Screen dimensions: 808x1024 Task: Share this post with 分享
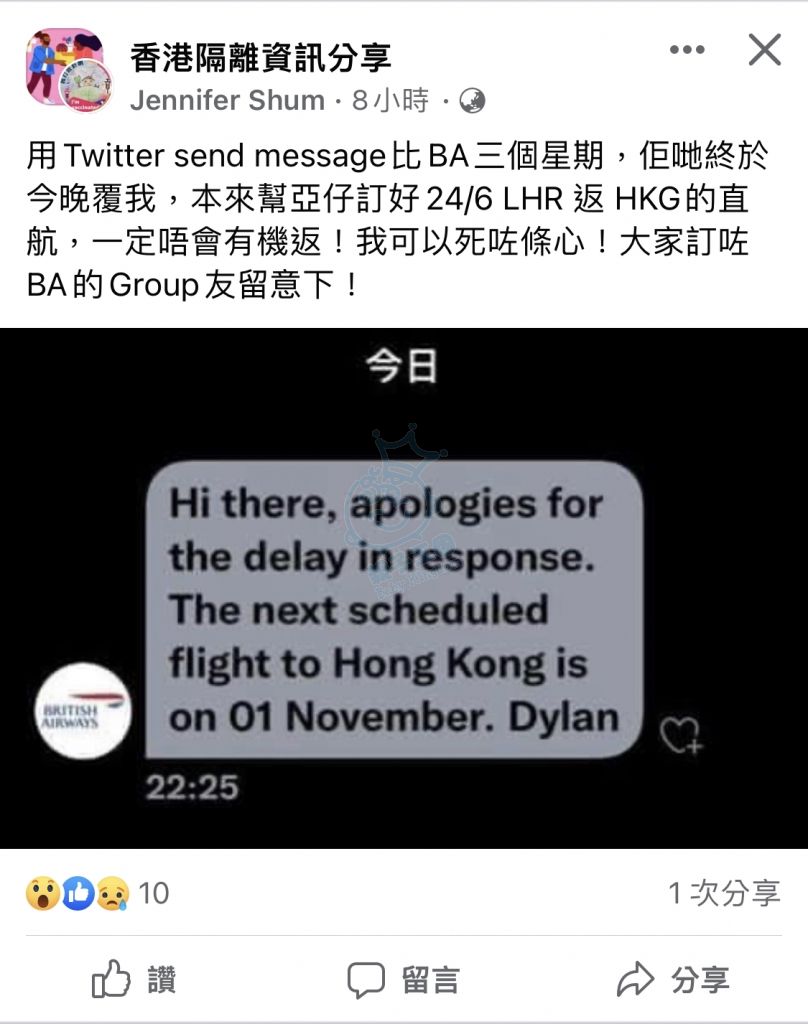[x=673, y=980]
